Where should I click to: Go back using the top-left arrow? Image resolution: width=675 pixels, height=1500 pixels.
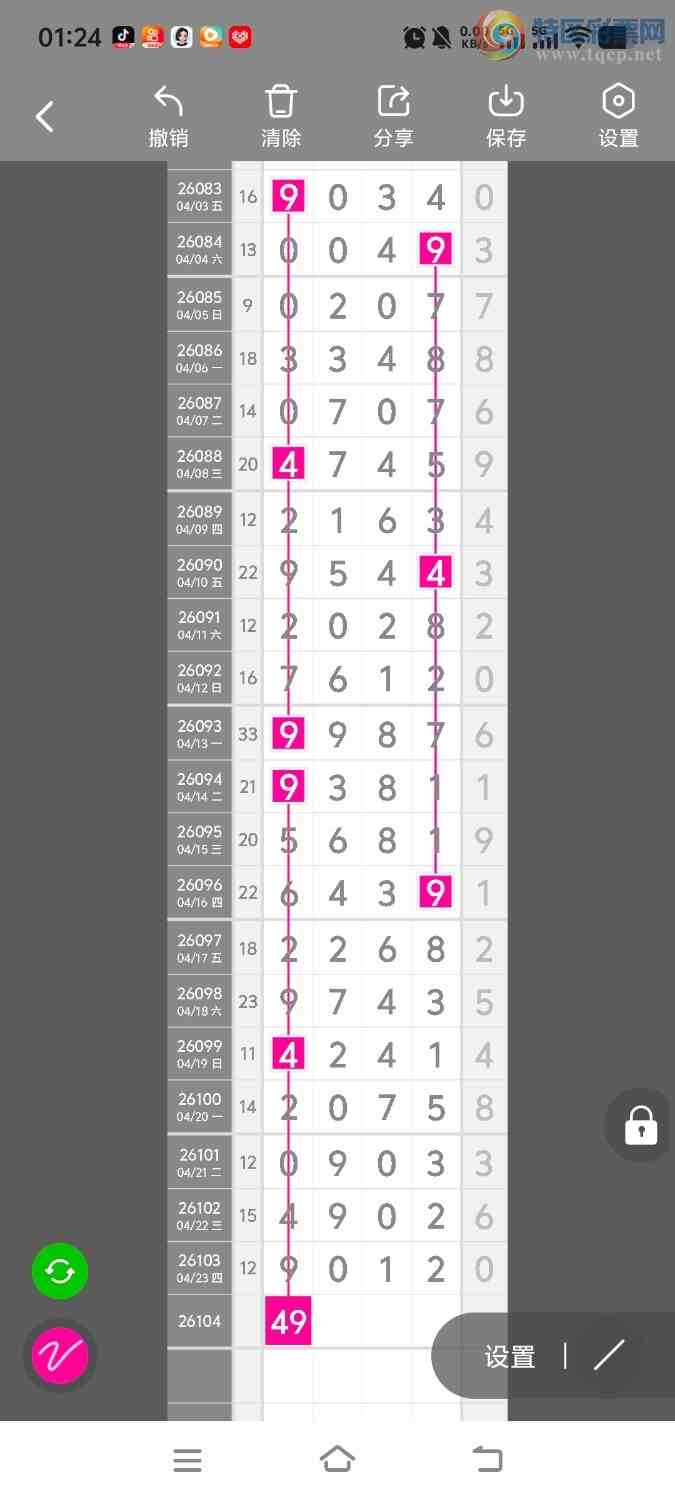coord(44,117)
